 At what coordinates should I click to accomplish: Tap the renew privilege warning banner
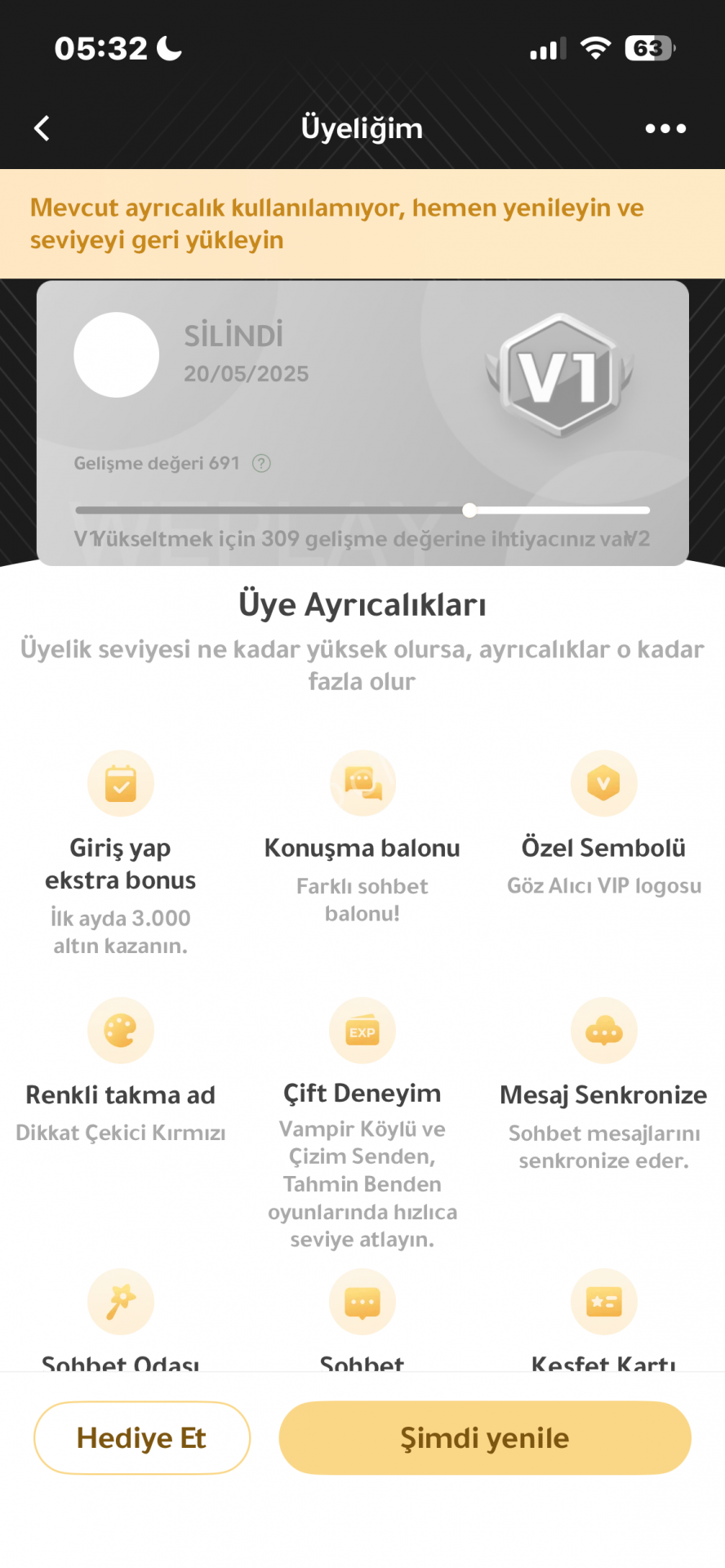click(362, 224)
